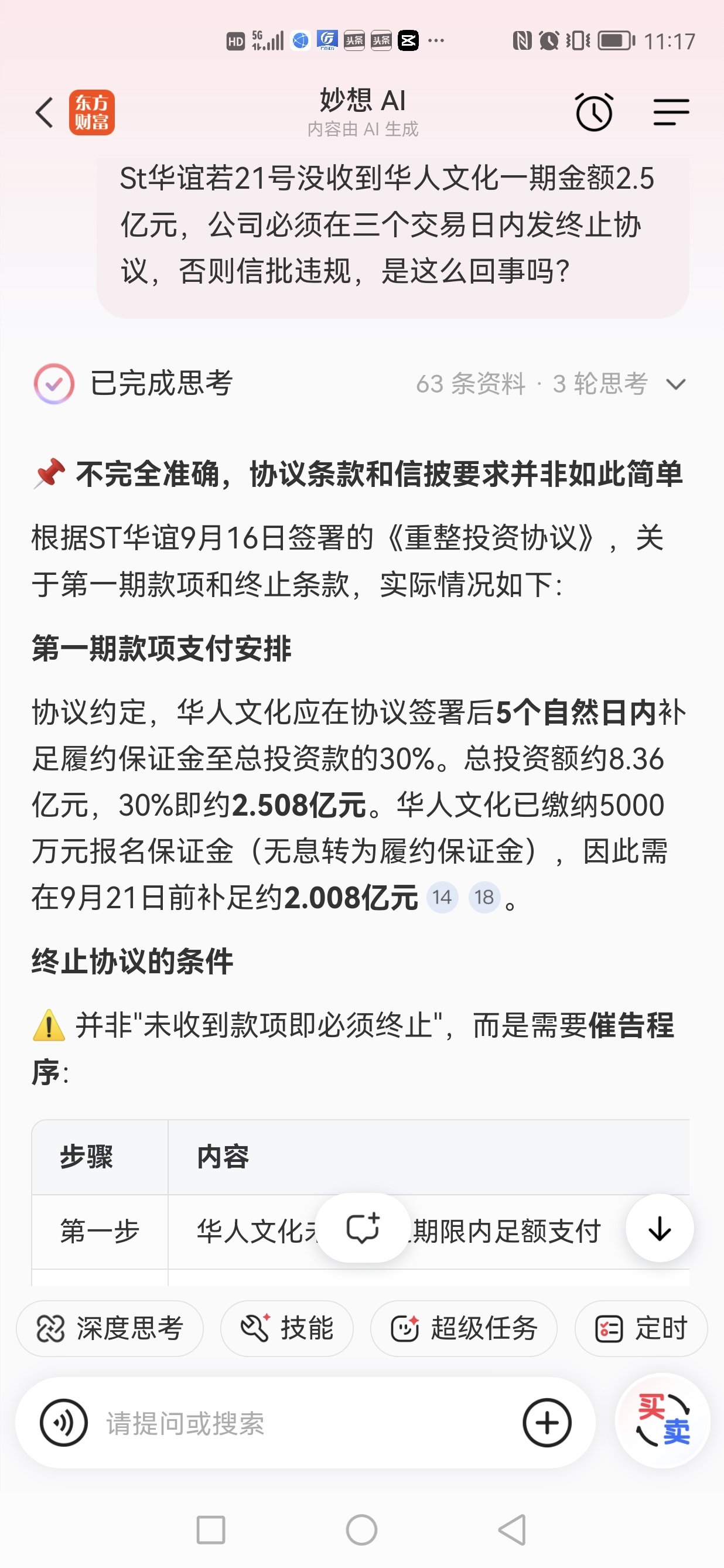
Task: Go back using the top-left arrow
Action: pyautogui.click(x=45, y=113)
